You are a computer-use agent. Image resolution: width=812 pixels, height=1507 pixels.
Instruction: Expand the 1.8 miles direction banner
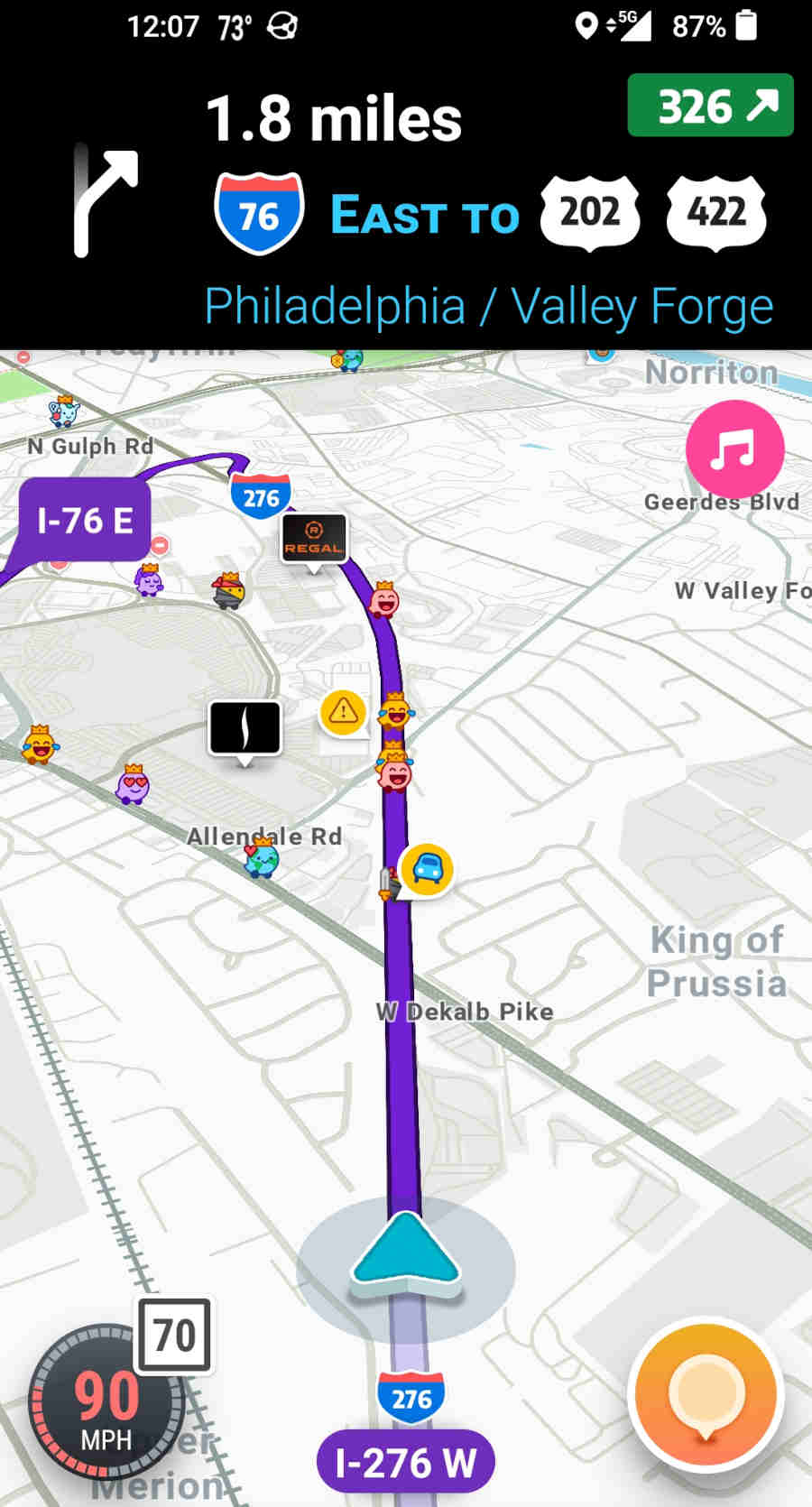(x=406, y=199)
